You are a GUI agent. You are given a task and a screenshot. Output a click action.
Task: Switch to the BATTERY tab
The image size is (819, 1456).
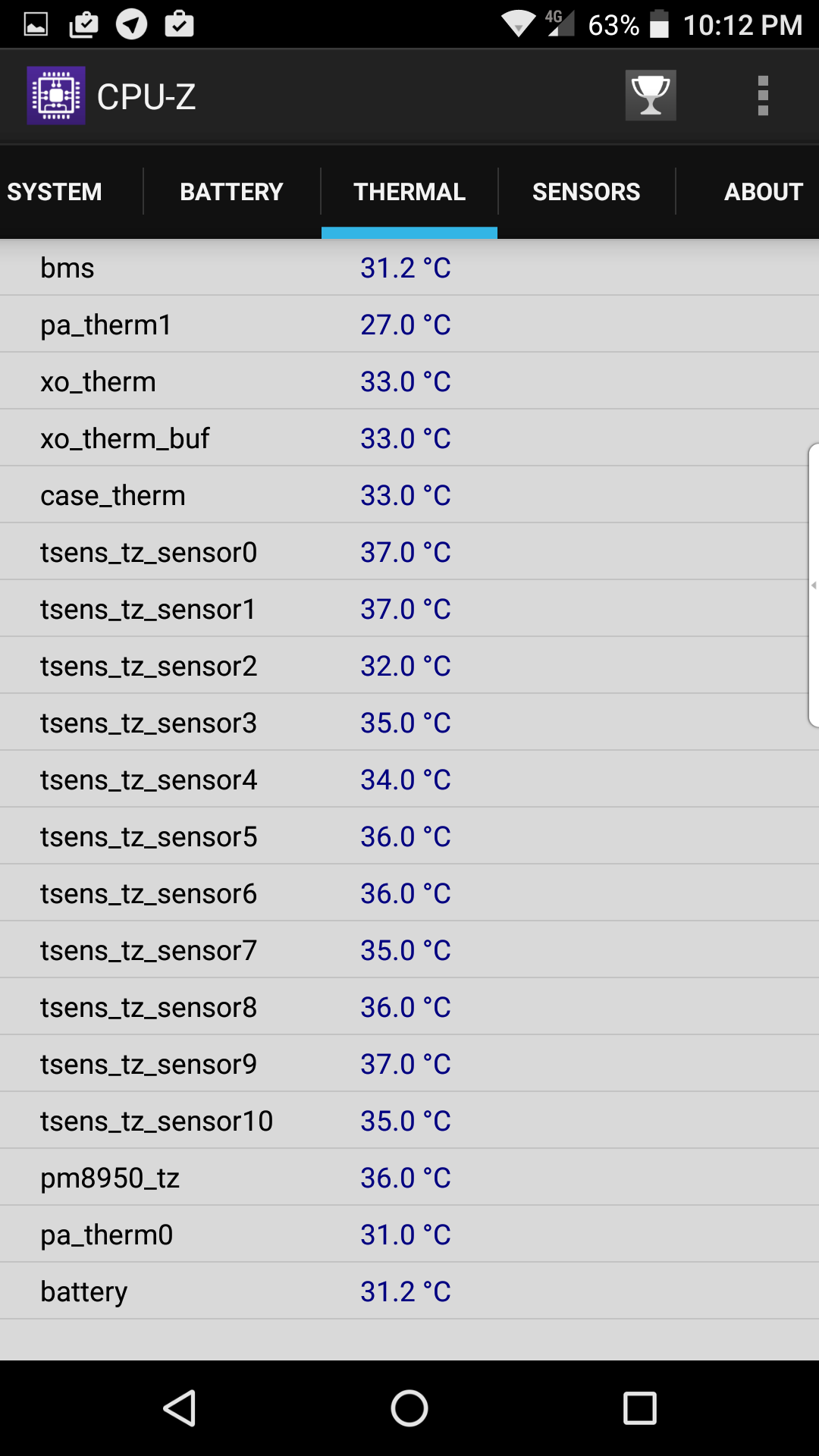pyautogui.click(x=231, y=192)
